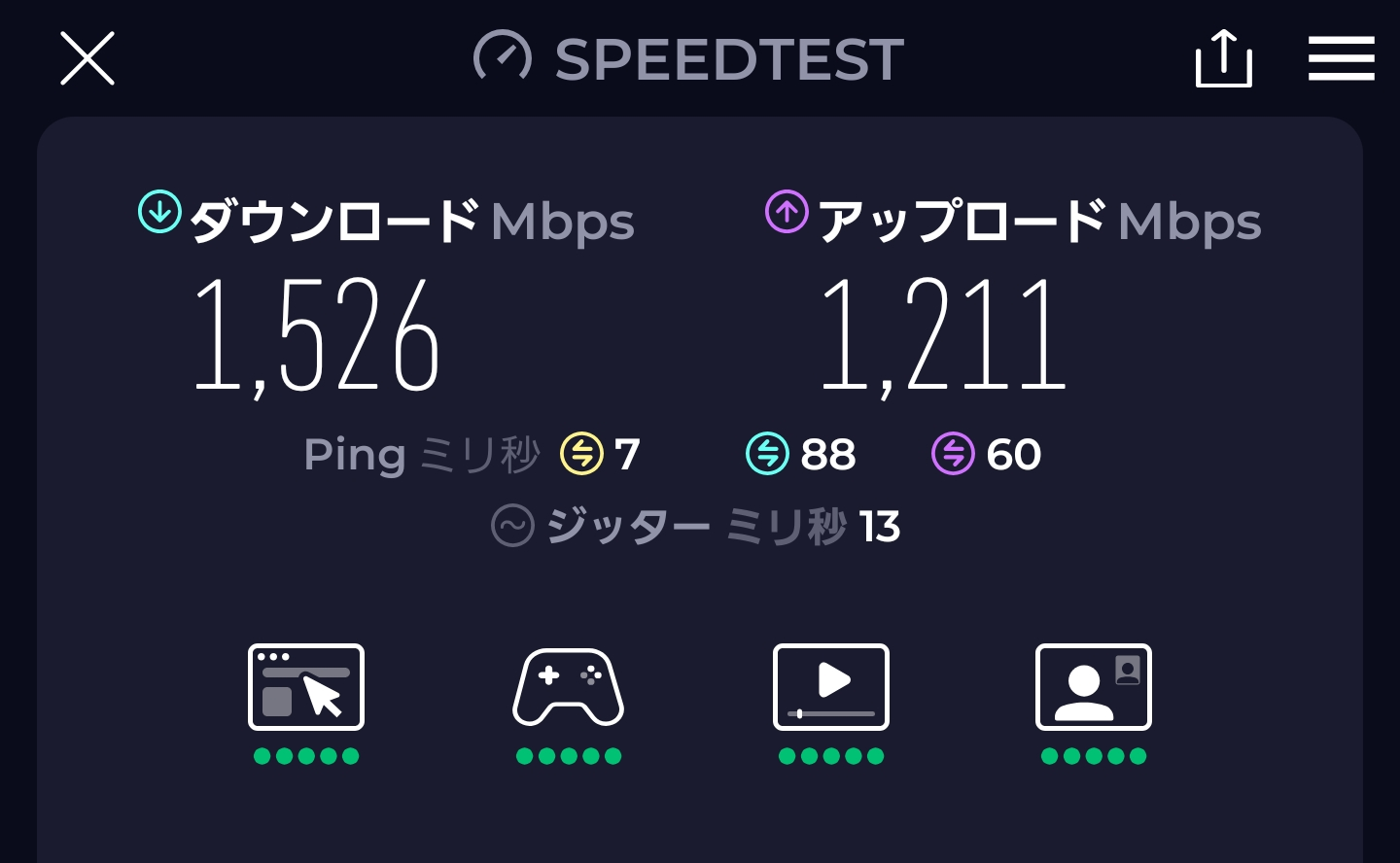
Task: View the online gaming experience rating
Action: (569, 688)
